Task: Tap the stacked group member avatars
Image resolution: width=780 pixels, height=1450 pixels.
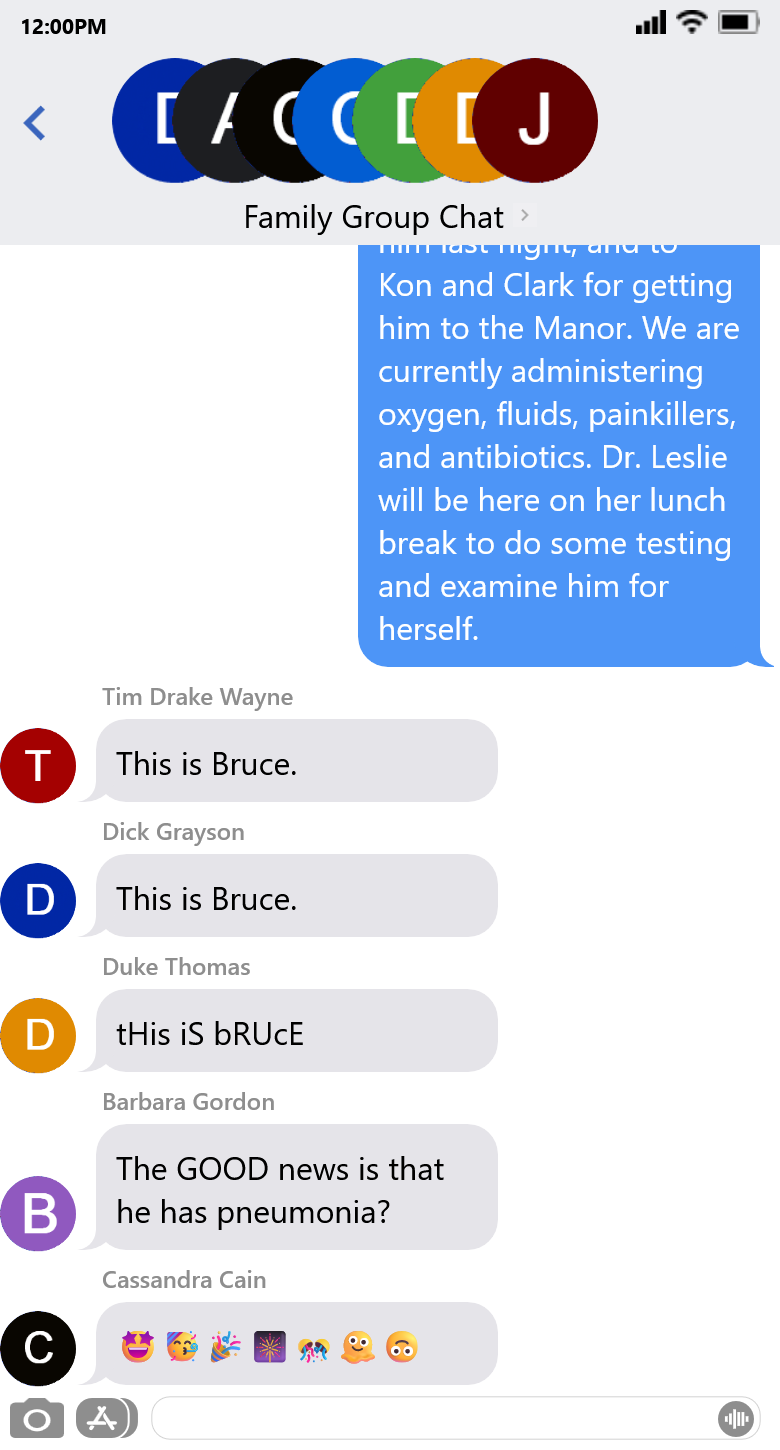Action: tap(355, 120)
